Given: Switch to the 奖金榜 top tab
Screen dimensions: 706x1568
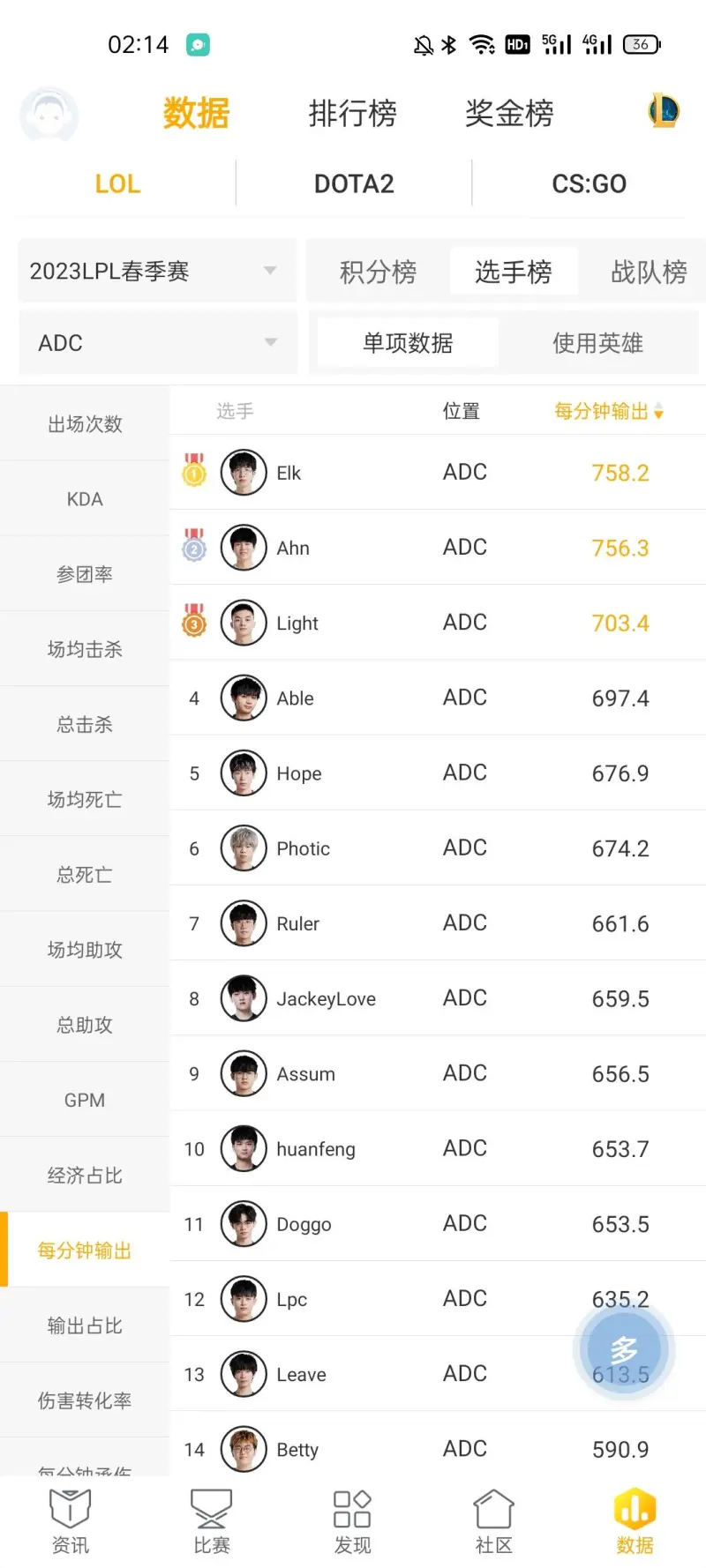Looking at the screenshot, I should (509, 114).
